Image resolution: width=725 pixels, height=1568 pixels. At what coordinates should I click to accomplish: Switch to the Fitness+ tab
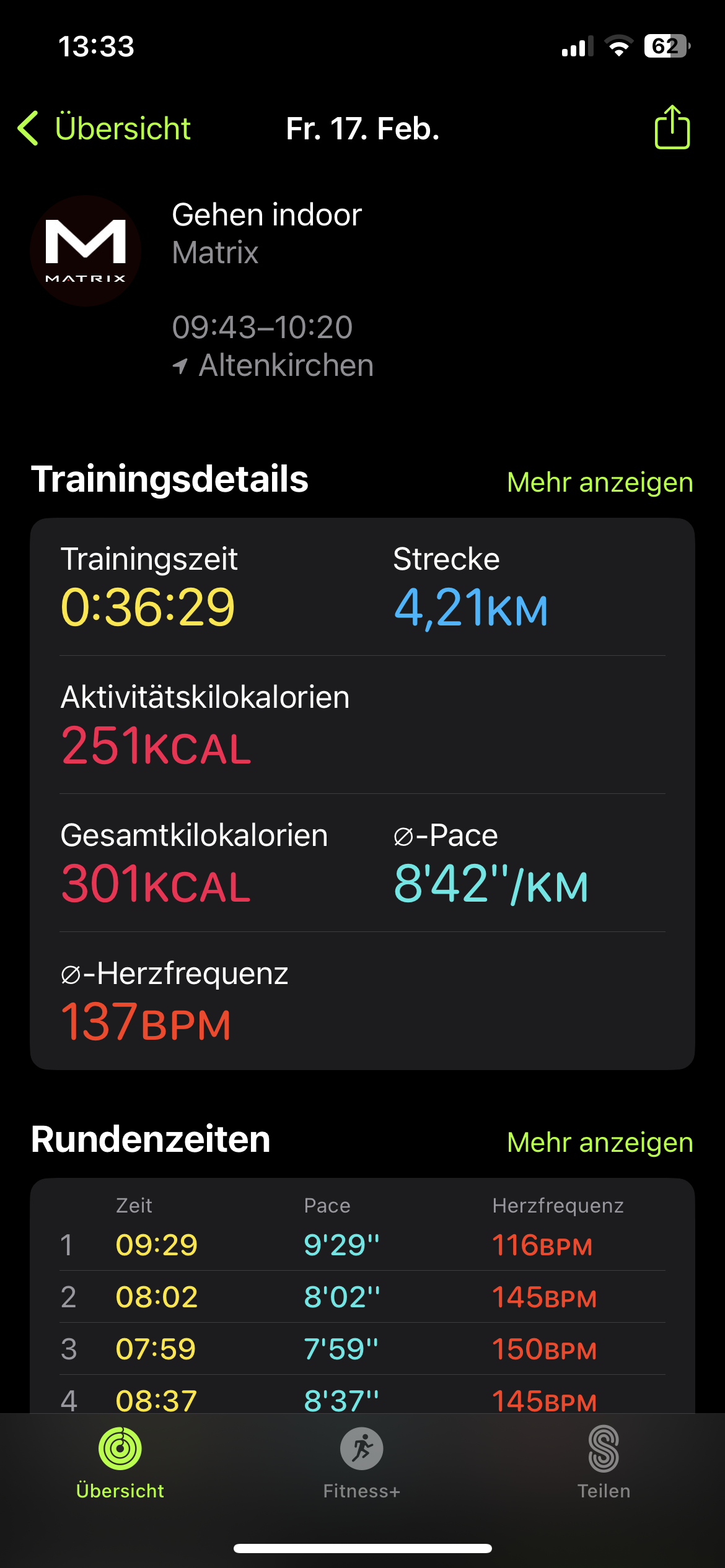tap(362, 1462)
